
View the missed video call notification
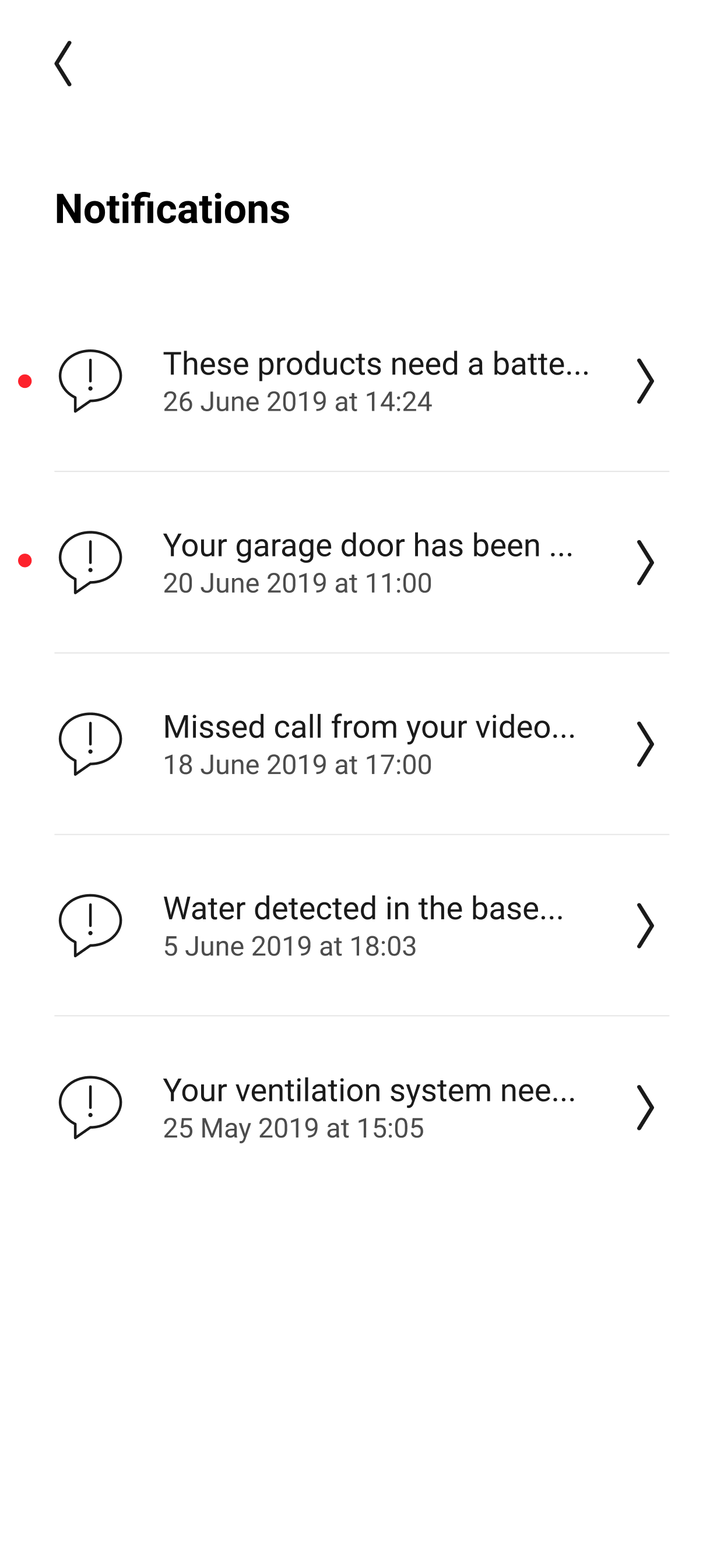point(362,744)
